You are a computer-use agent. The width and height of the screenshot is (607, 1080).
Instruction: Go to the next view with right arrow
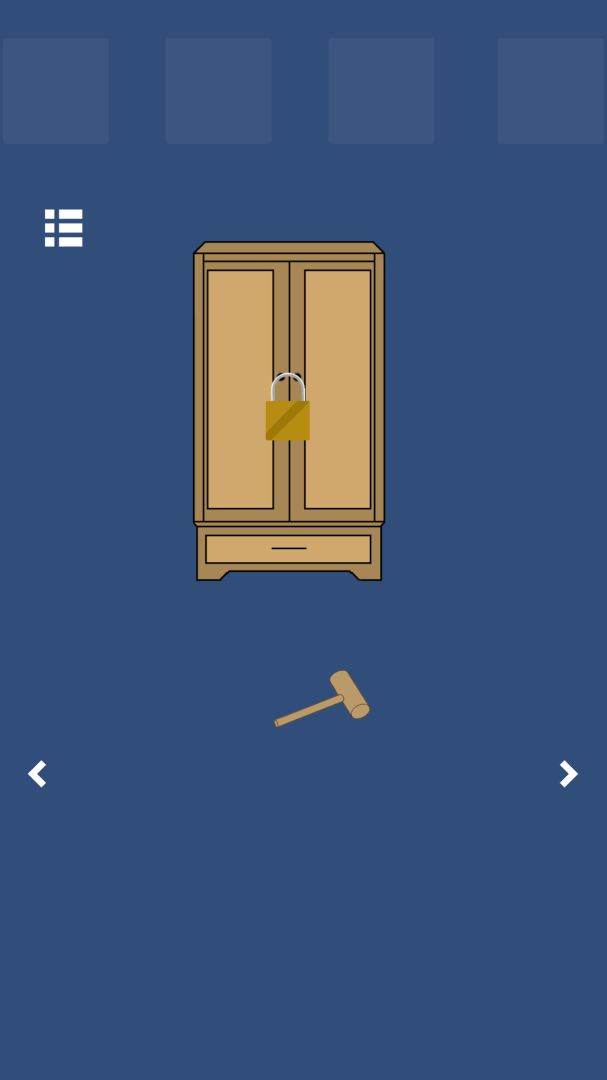click(568, 774)
